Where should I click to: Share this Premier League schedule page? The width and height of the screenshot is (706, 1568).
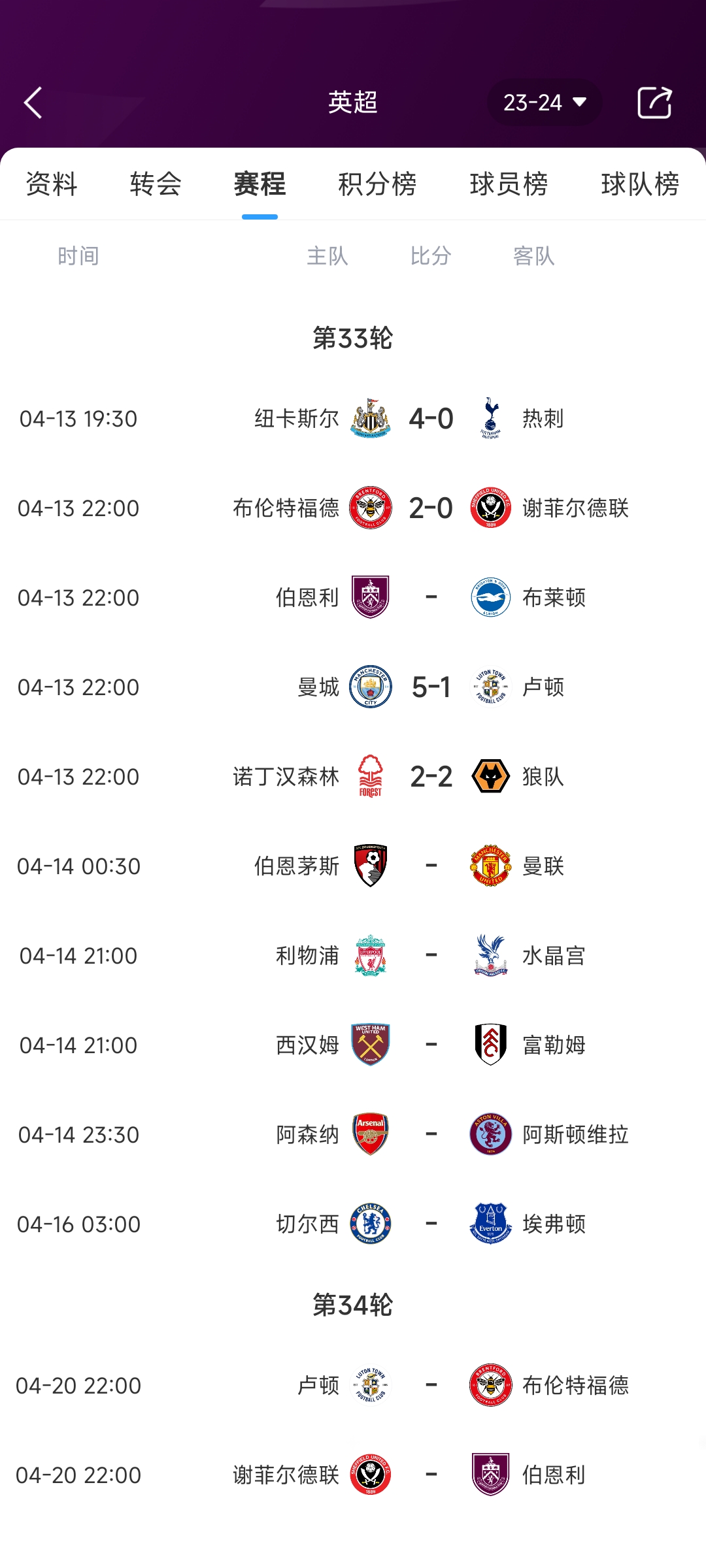[654, 103]
